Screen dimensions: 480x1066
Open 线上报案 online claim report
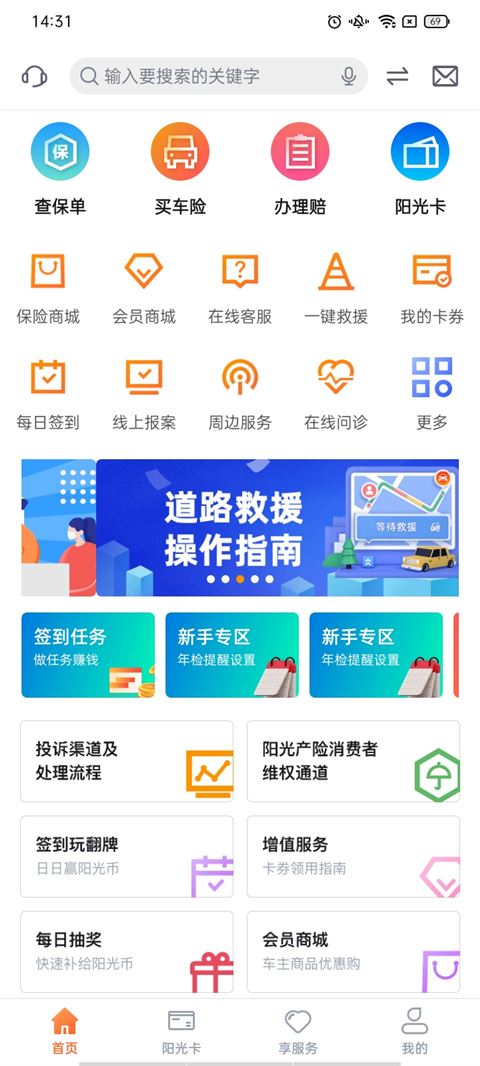[x=144, y=394]
